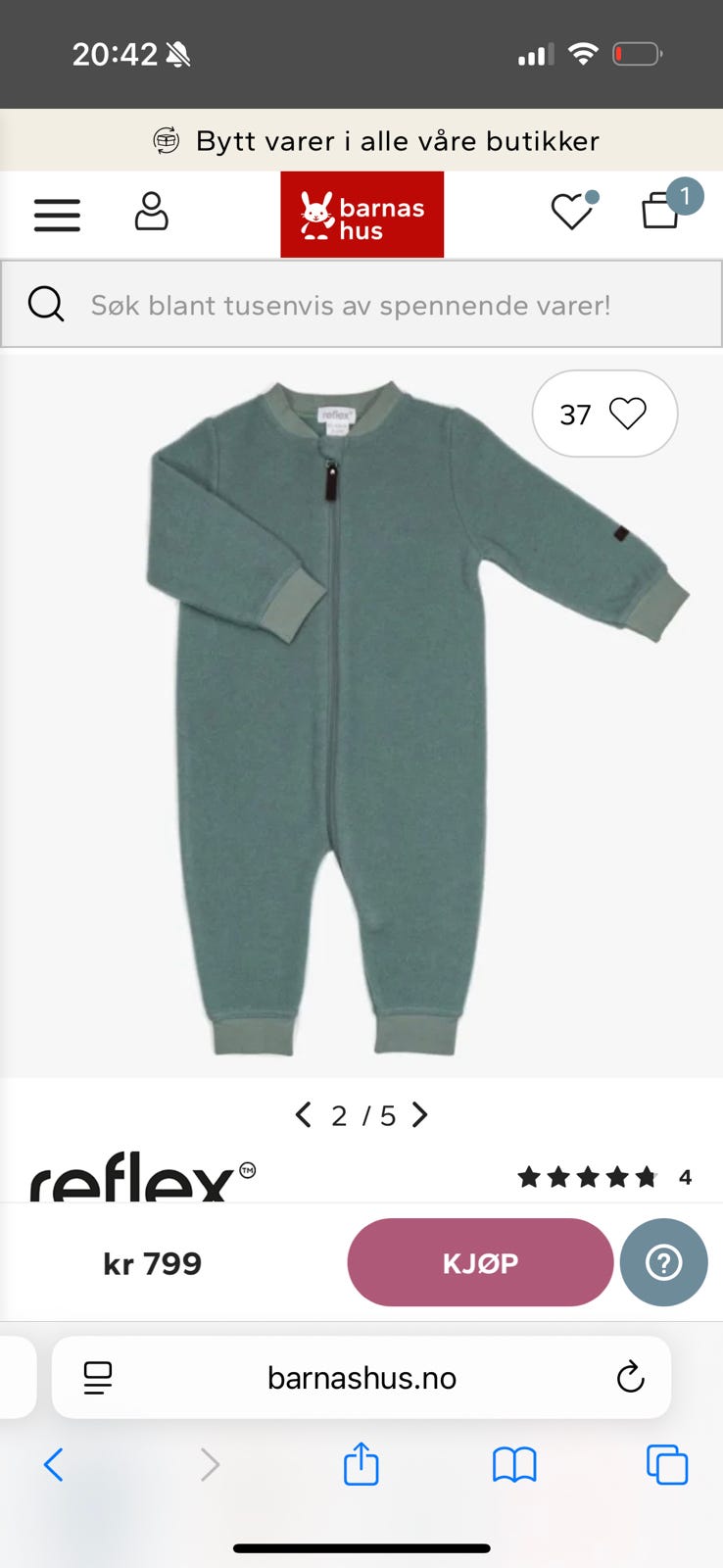Reload the page

coord(630,1378)
